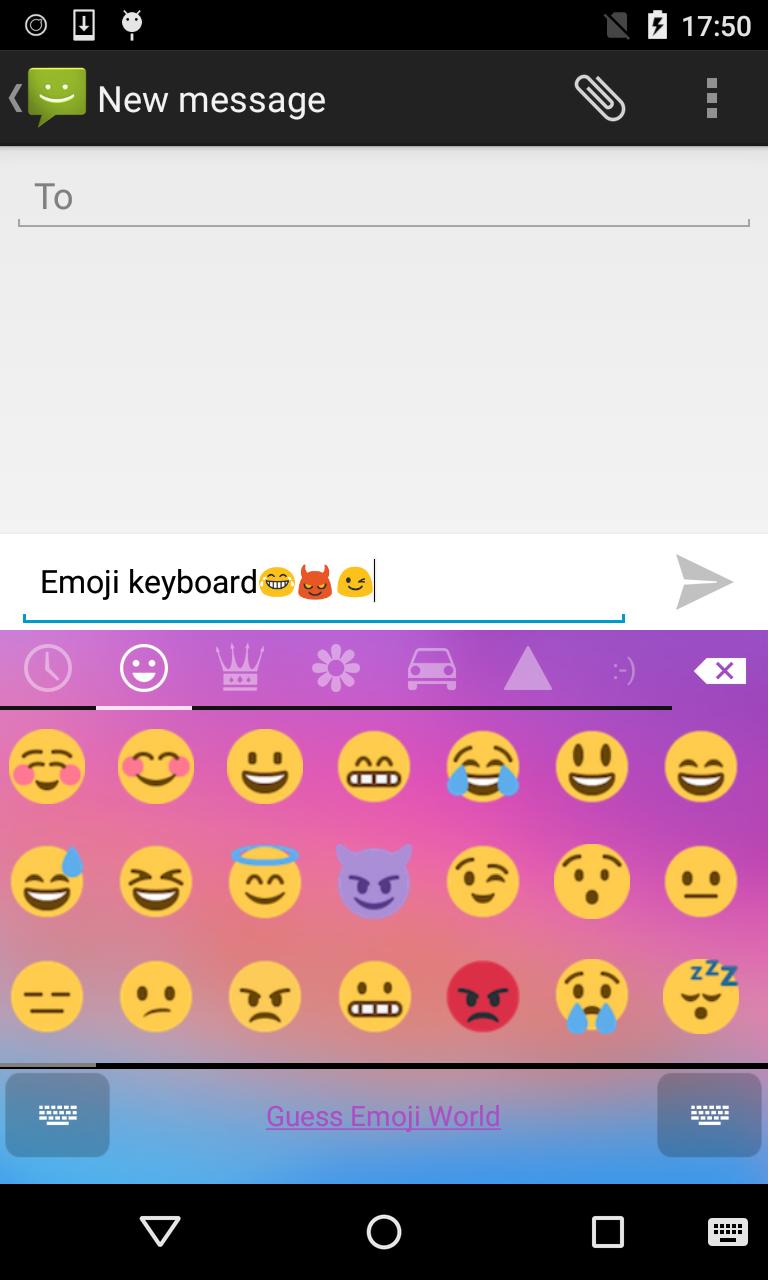The image size is (768, 1280).
Task: Open the car emoji category
Action: [x=431, y=668]
